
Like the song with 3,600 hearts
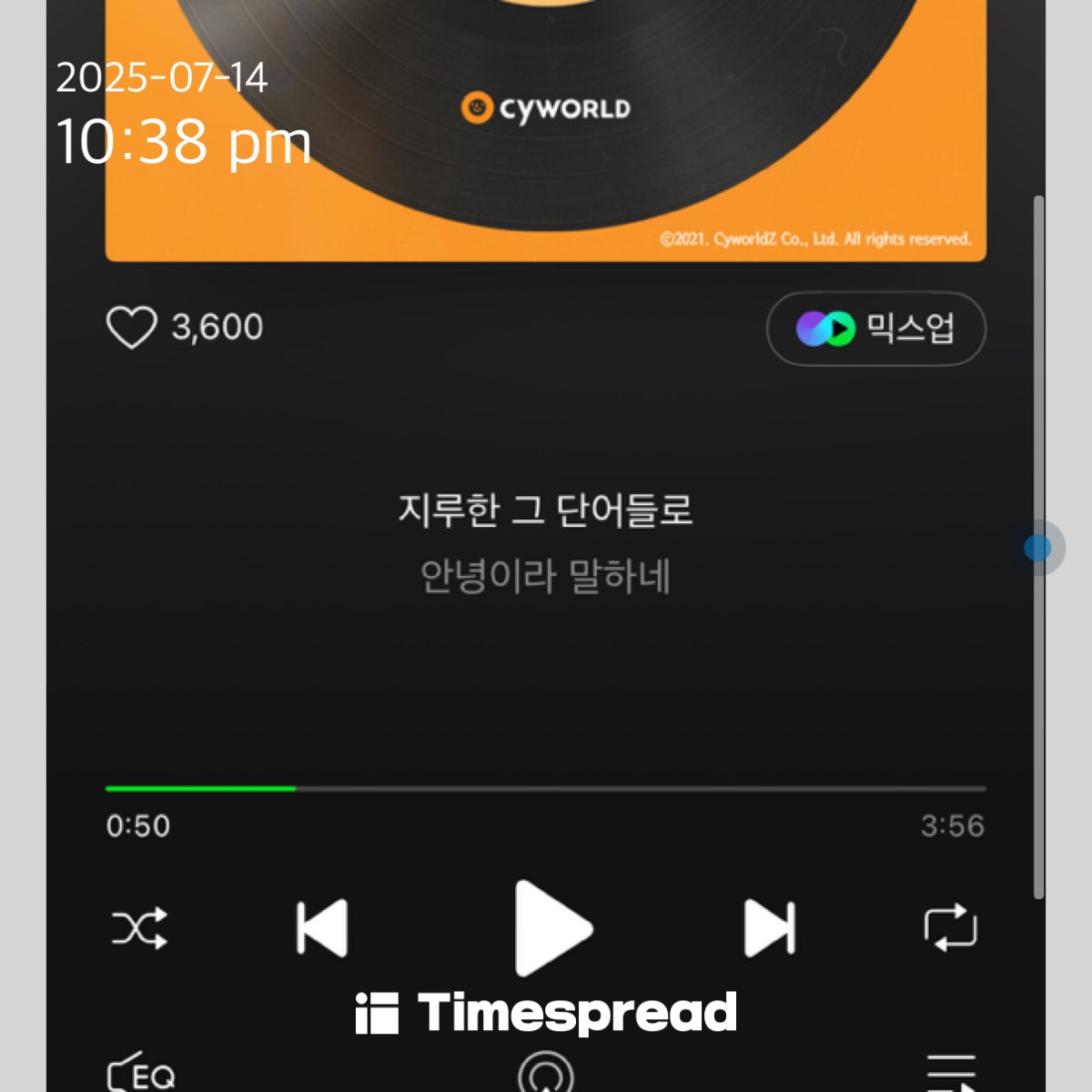tap(132, 328)
